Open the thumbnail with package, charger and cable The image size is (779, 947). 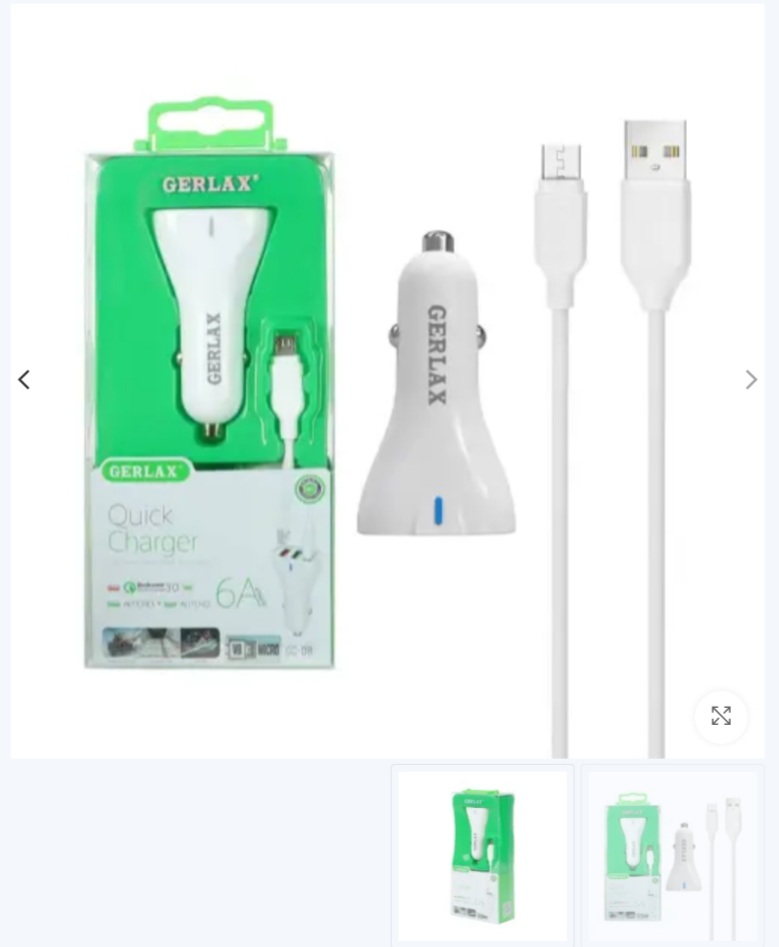pos(672,855)
